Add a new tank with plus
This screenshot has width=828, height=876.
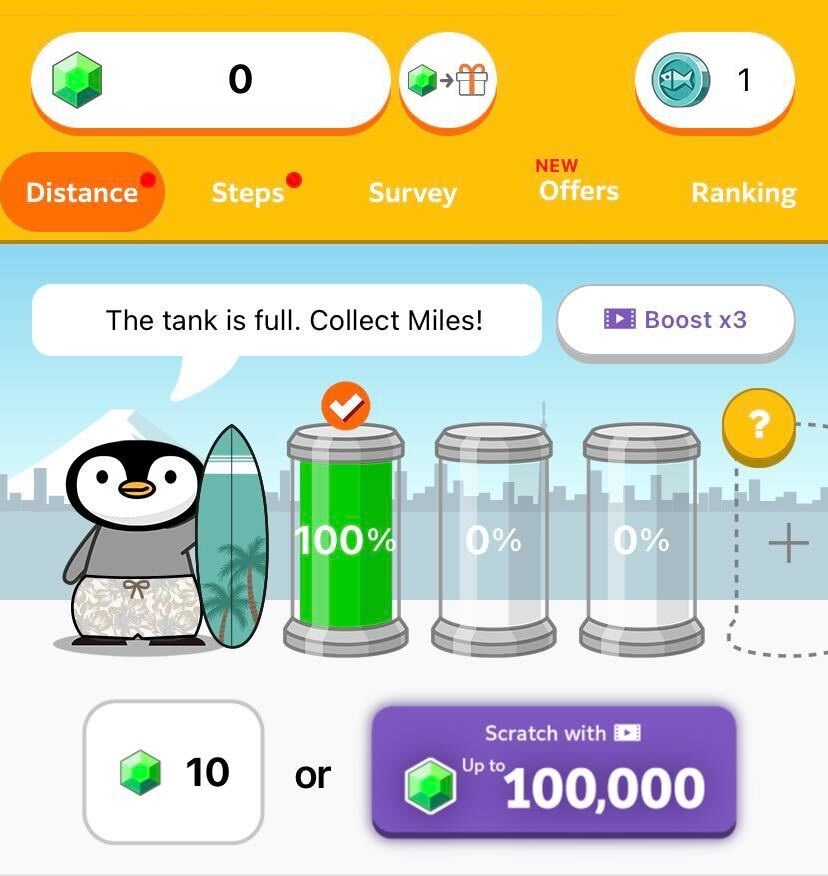click(x=789, y=545)
